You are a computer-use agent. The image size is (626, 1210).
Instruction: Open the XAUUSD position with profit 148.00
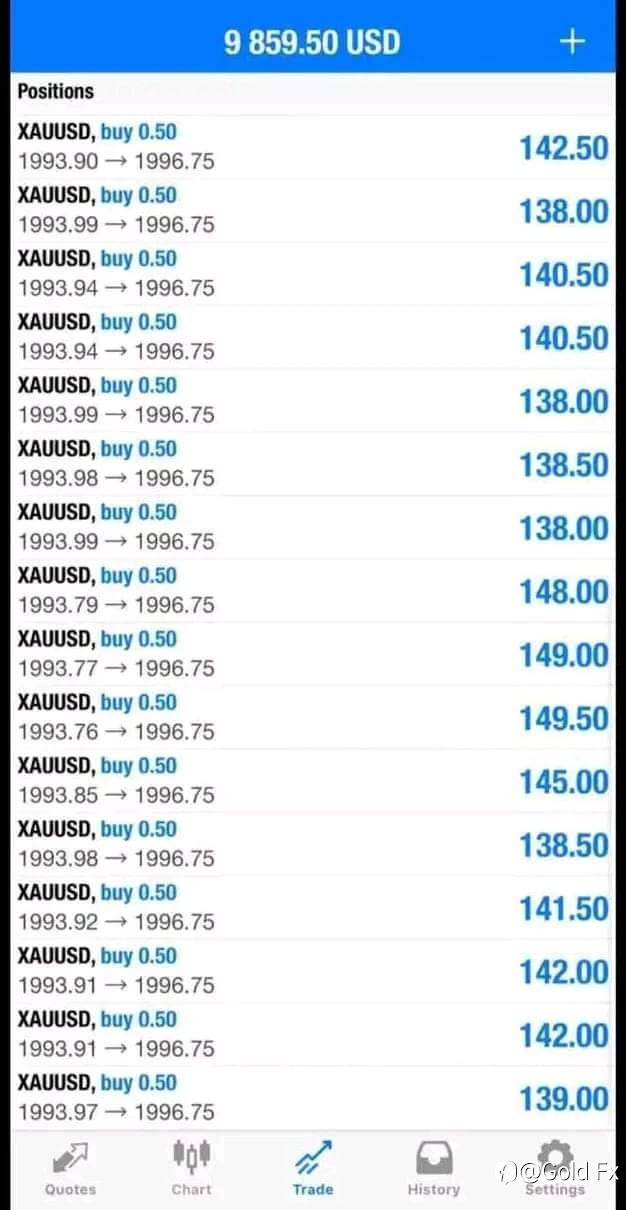[313, 591]
